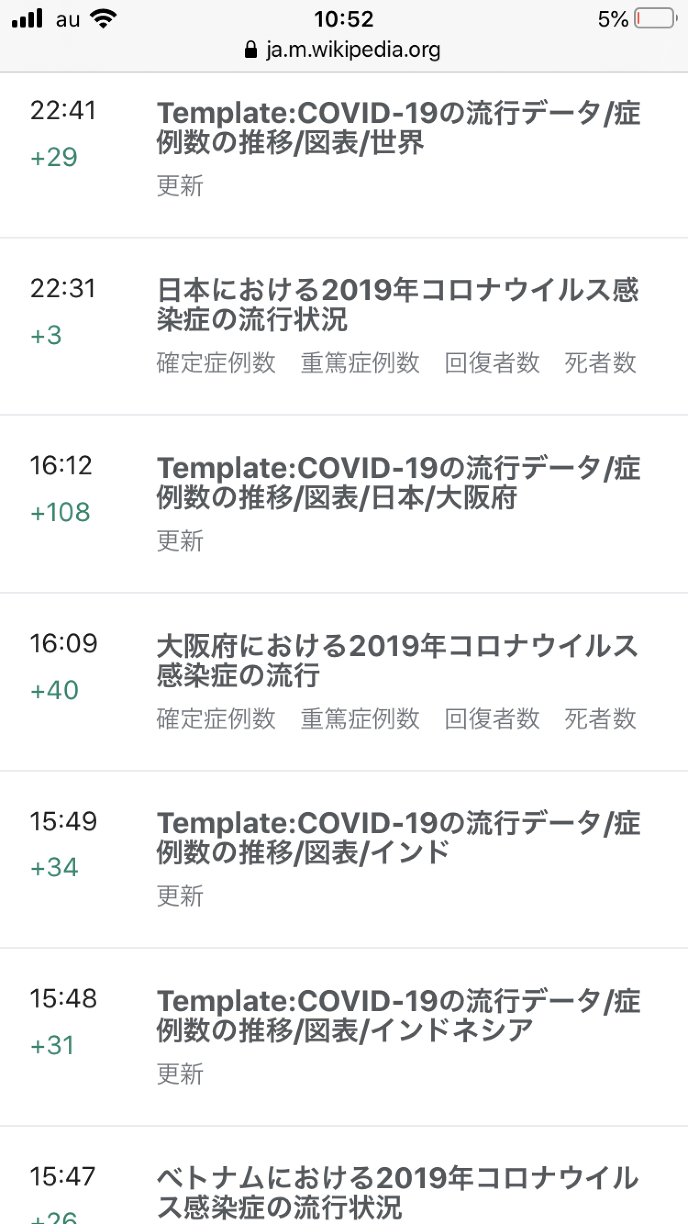This screenshot has width=688, height=1224.
Task: Open the 22:31 Japan COVID-19 article edit
Action: click(398, 305)
